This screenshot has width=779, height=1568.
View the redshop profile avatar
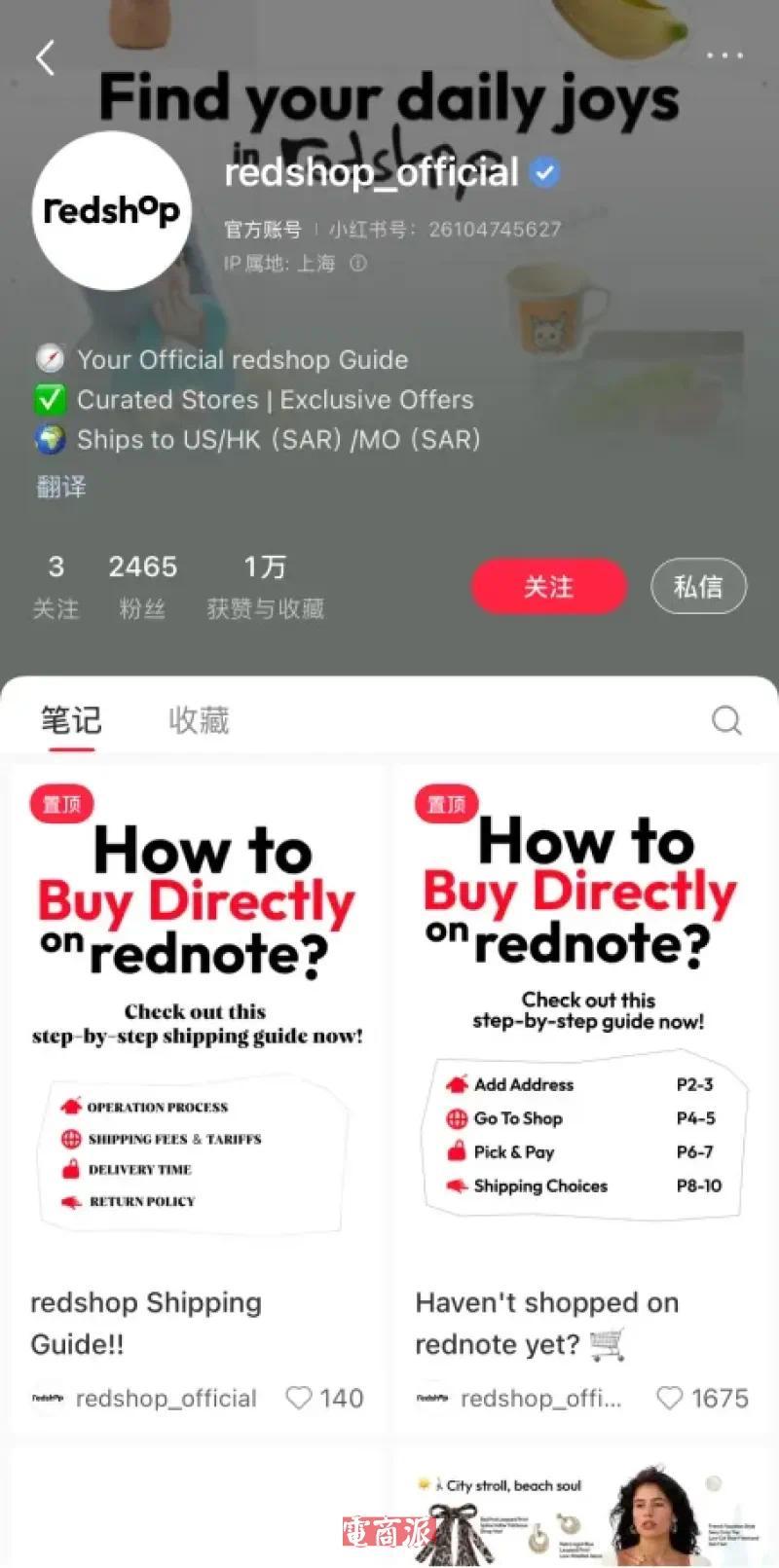(111, 210)
